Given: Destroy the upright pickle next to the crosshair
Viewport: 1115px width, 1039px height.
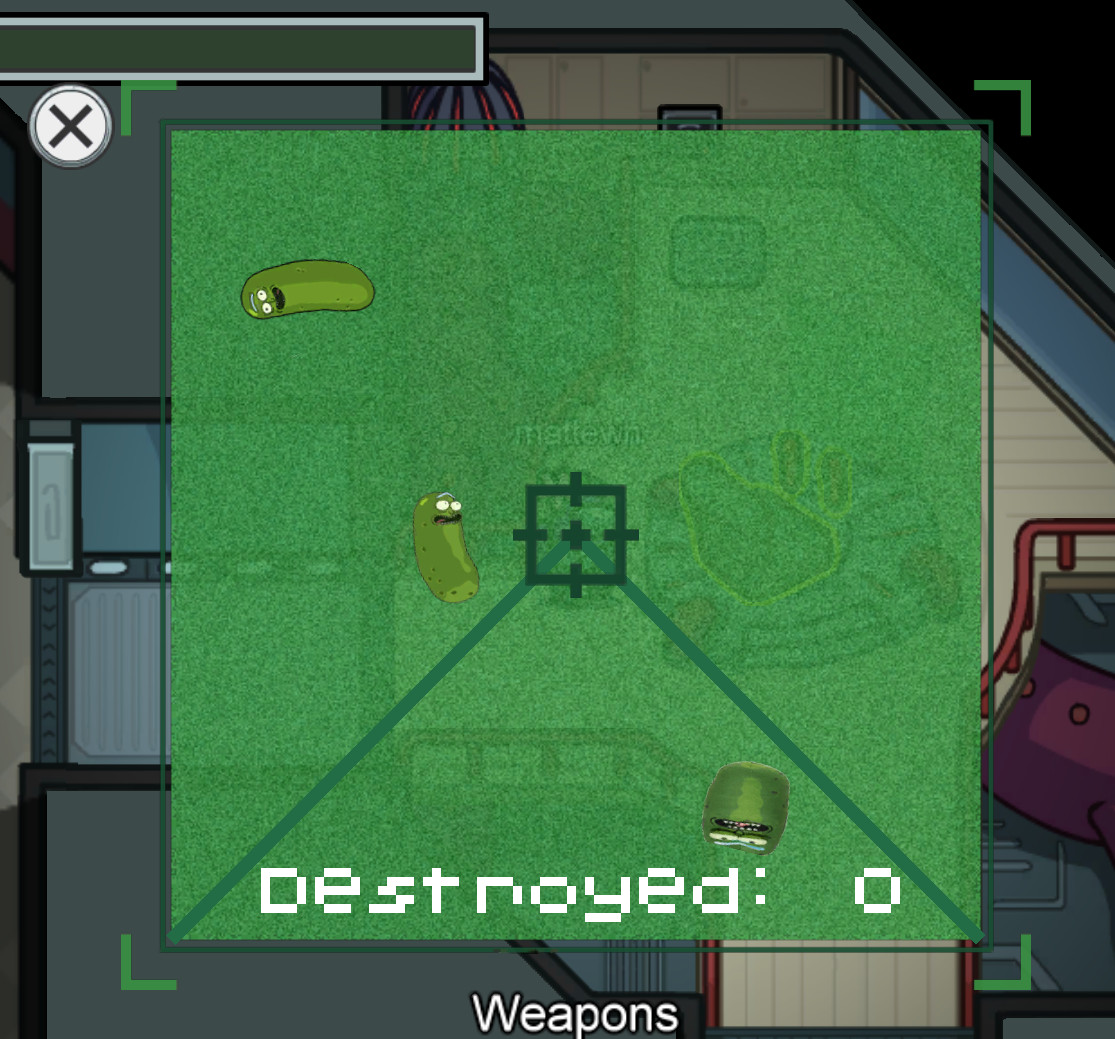Looking at the screenshot, I should coord(444,546).
